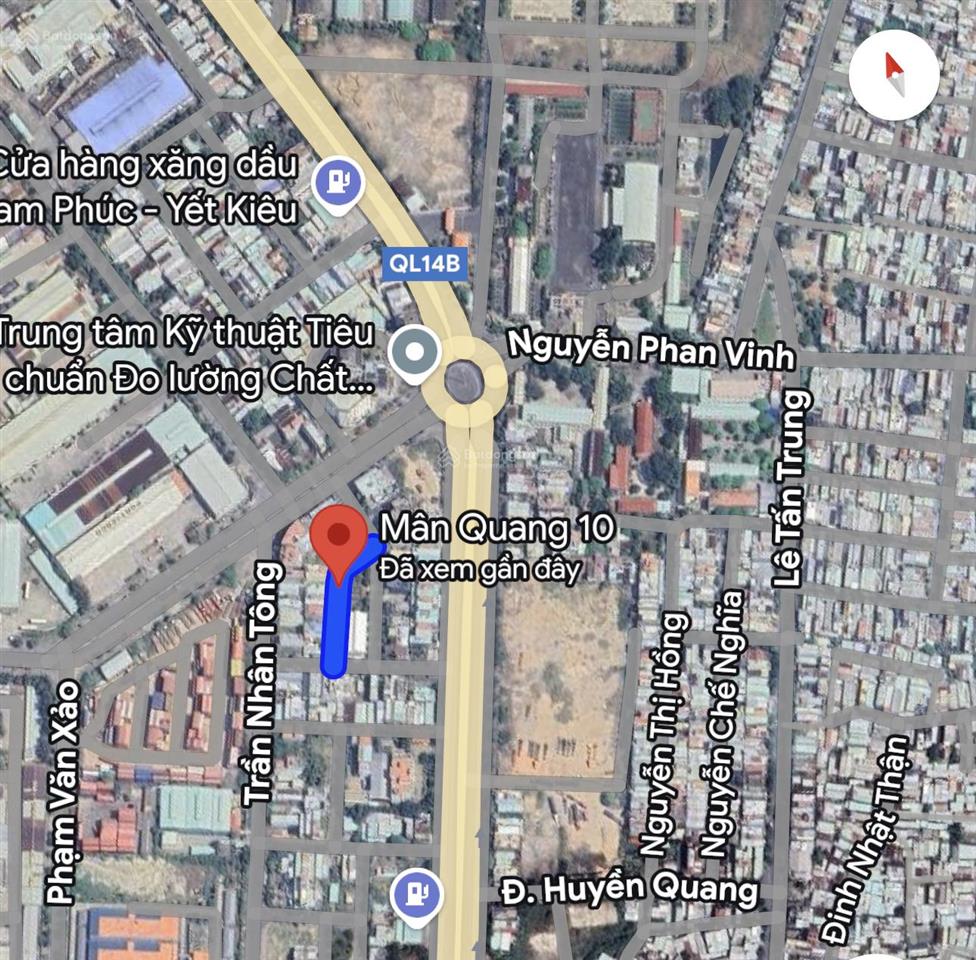This screenshot has width=976, height=960.
Task: Tap the compass to reset map orientation
Action: point(894,75)
